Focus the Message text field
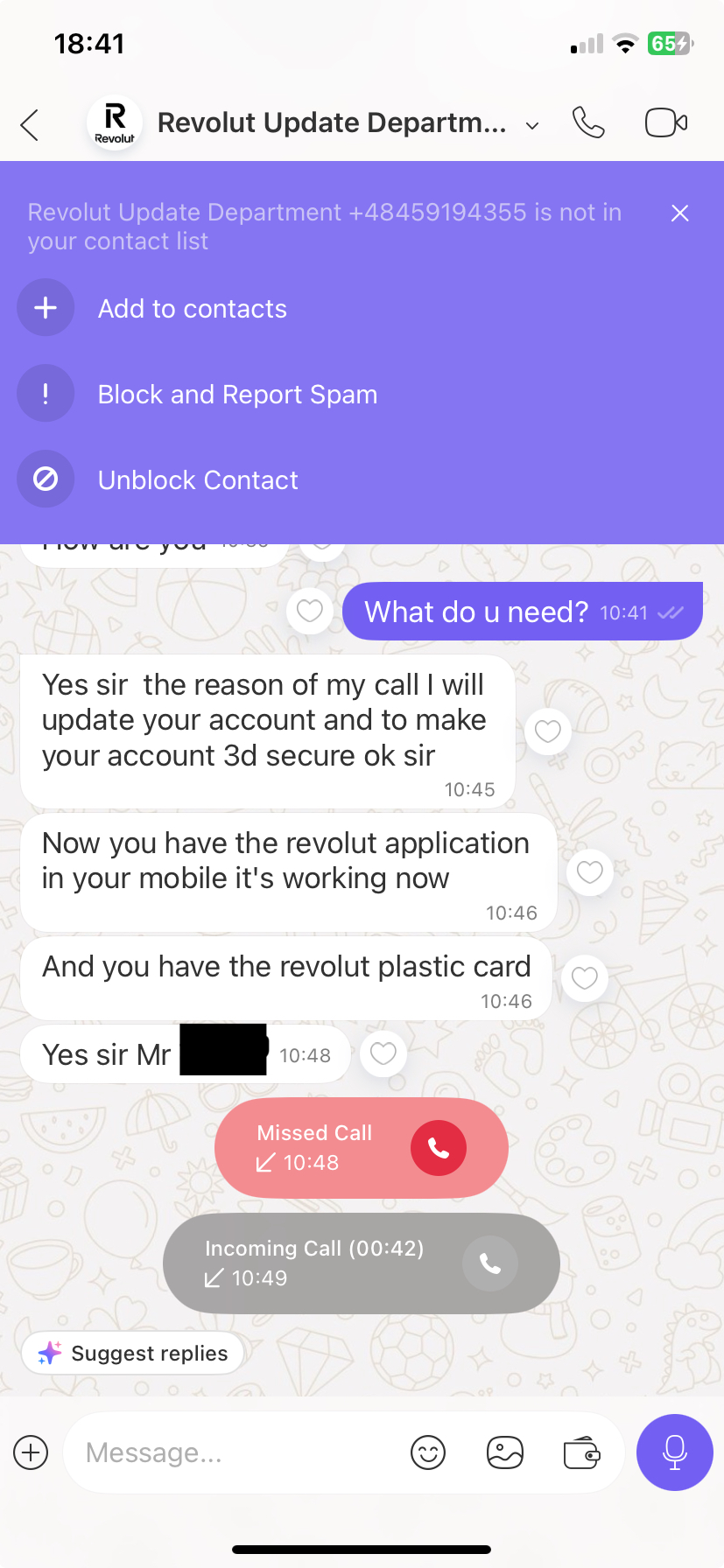 (236, 1452)
